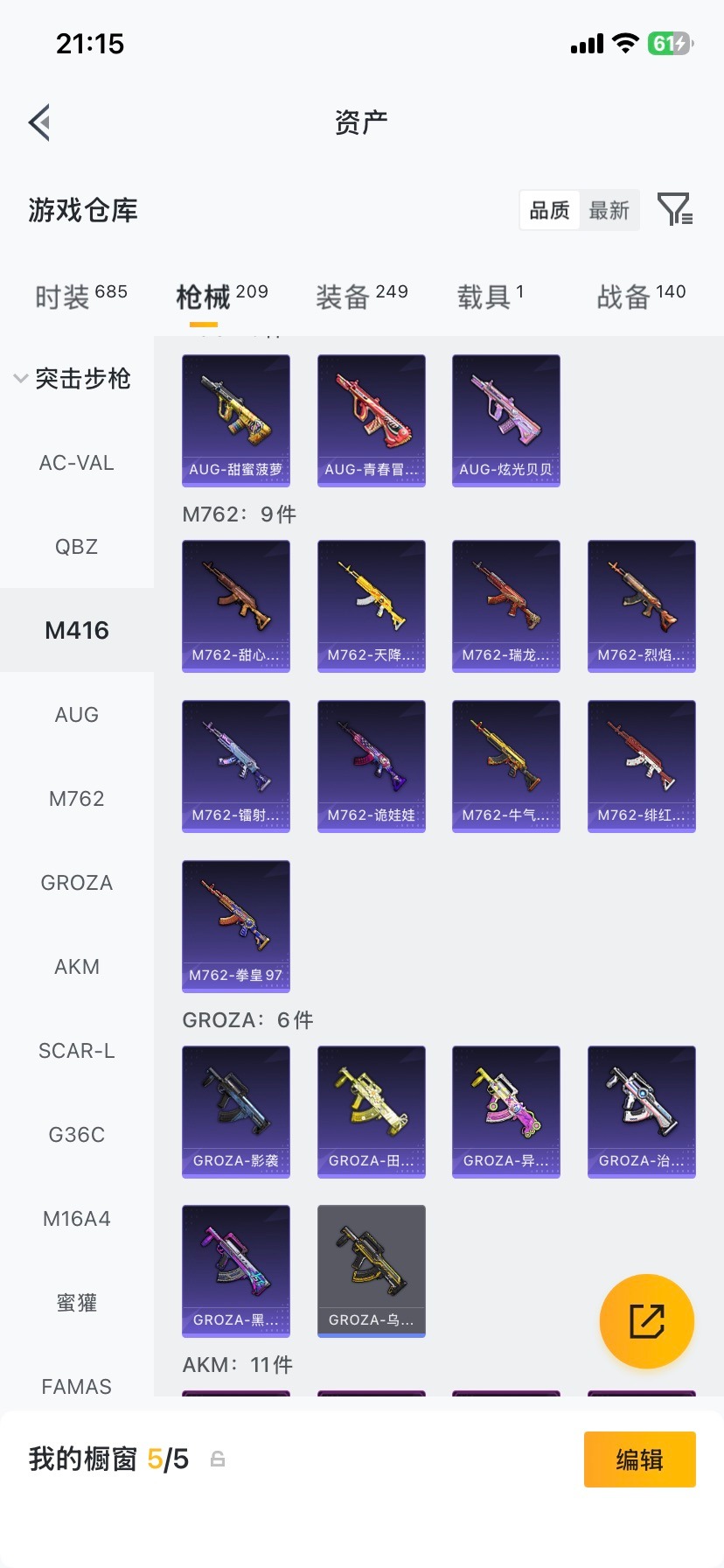Open the AUG-炫光贝贝 skin
Screen dimensions: 724x1568
click(506, 420)
